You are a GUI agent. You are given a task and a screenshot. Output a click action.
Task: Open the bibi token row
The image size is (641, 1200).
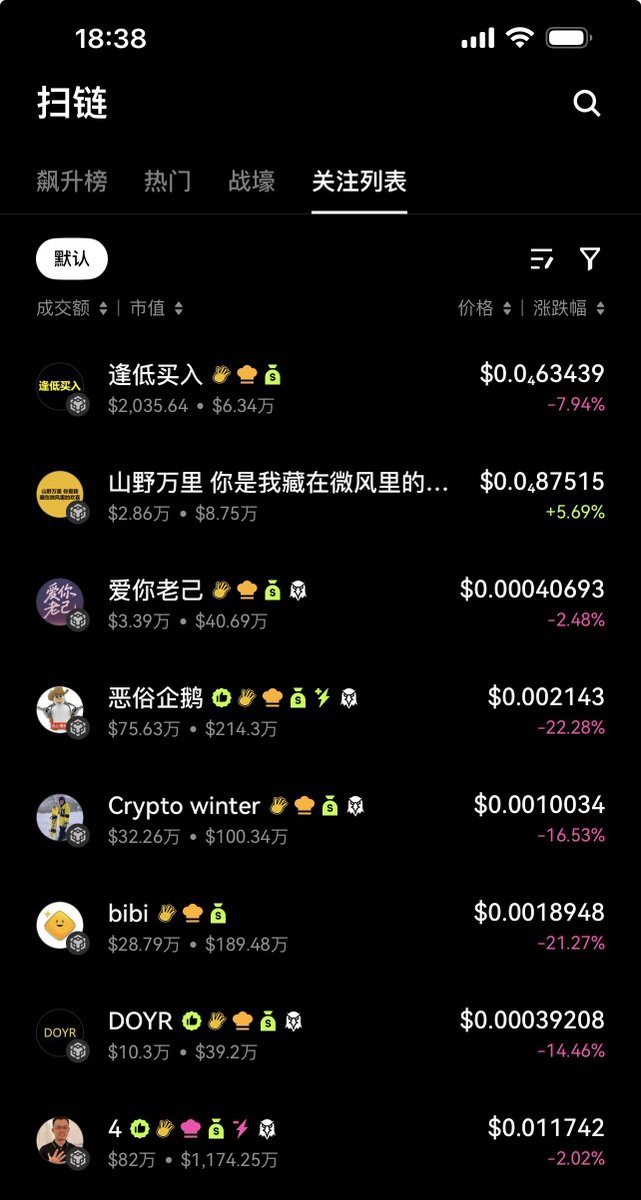pyautogui.click(x=320, y=927)
